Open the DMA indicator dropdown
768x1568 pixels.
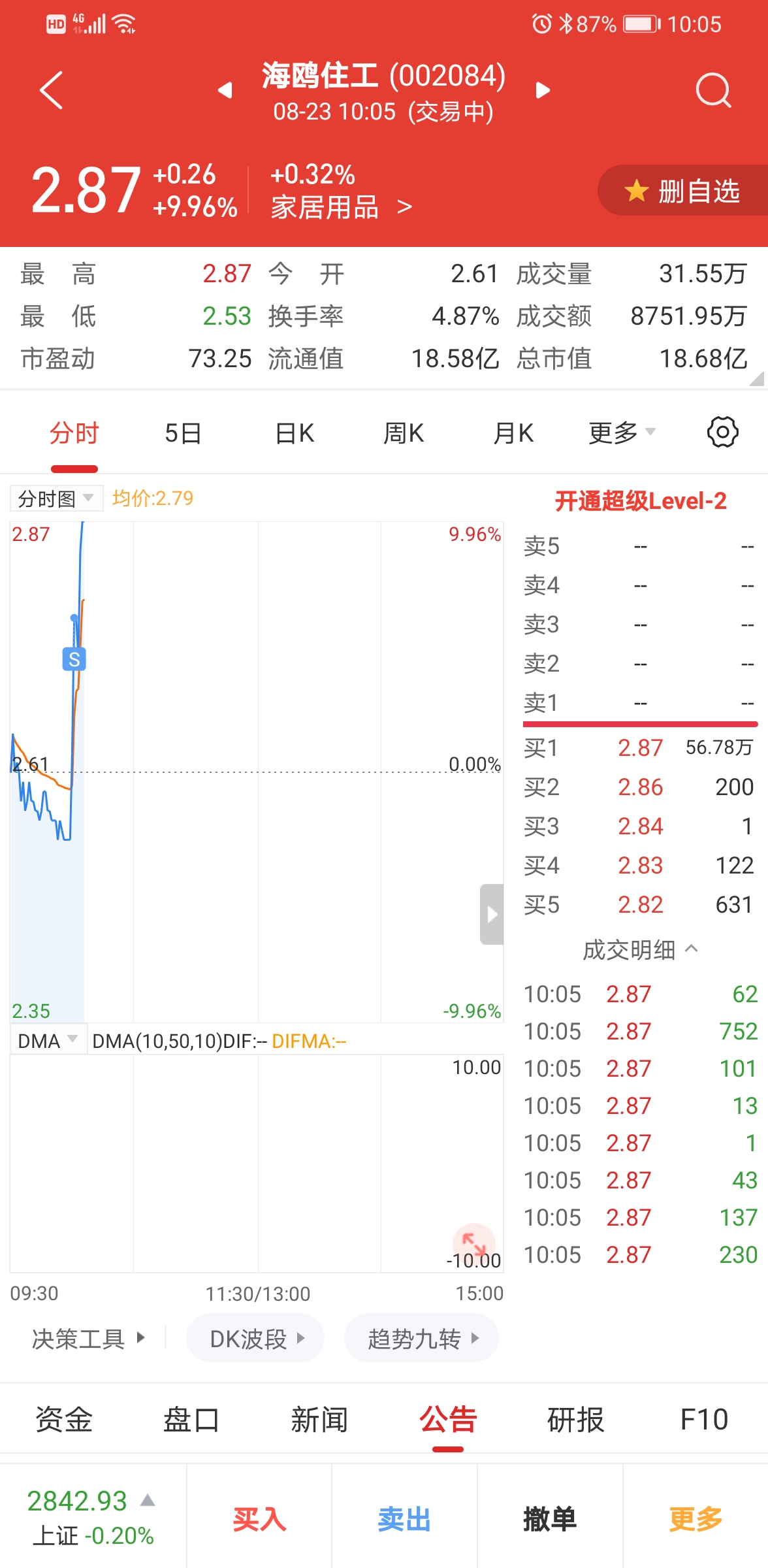coord(48,1041)
